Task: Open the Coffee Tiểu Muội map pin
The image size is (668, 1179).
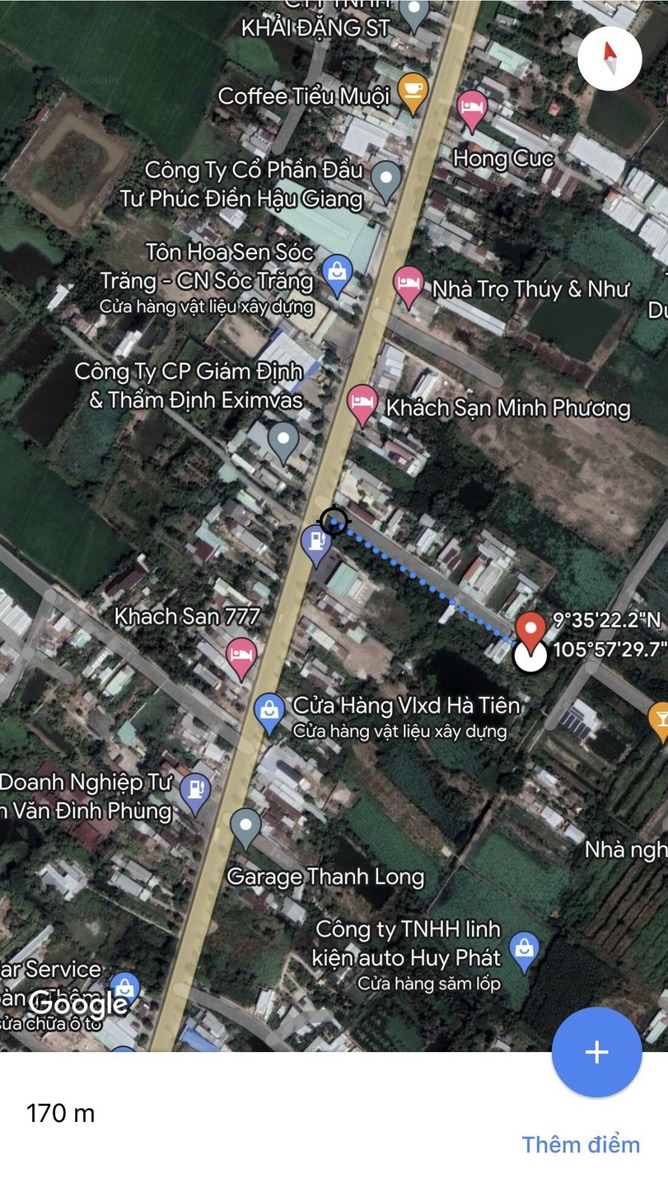Action: pyautogui.click(x=411, y=90)
